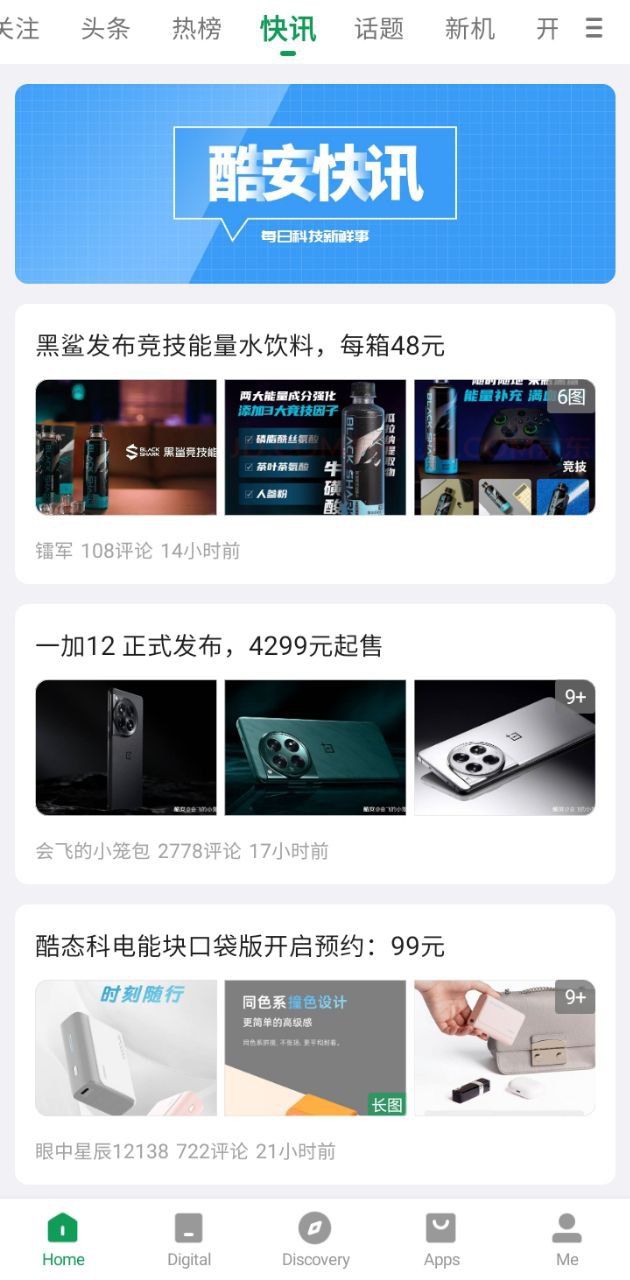
Task: Open the 黑鲨发布竞技能量水饮料 post
Action: [240, 346]
